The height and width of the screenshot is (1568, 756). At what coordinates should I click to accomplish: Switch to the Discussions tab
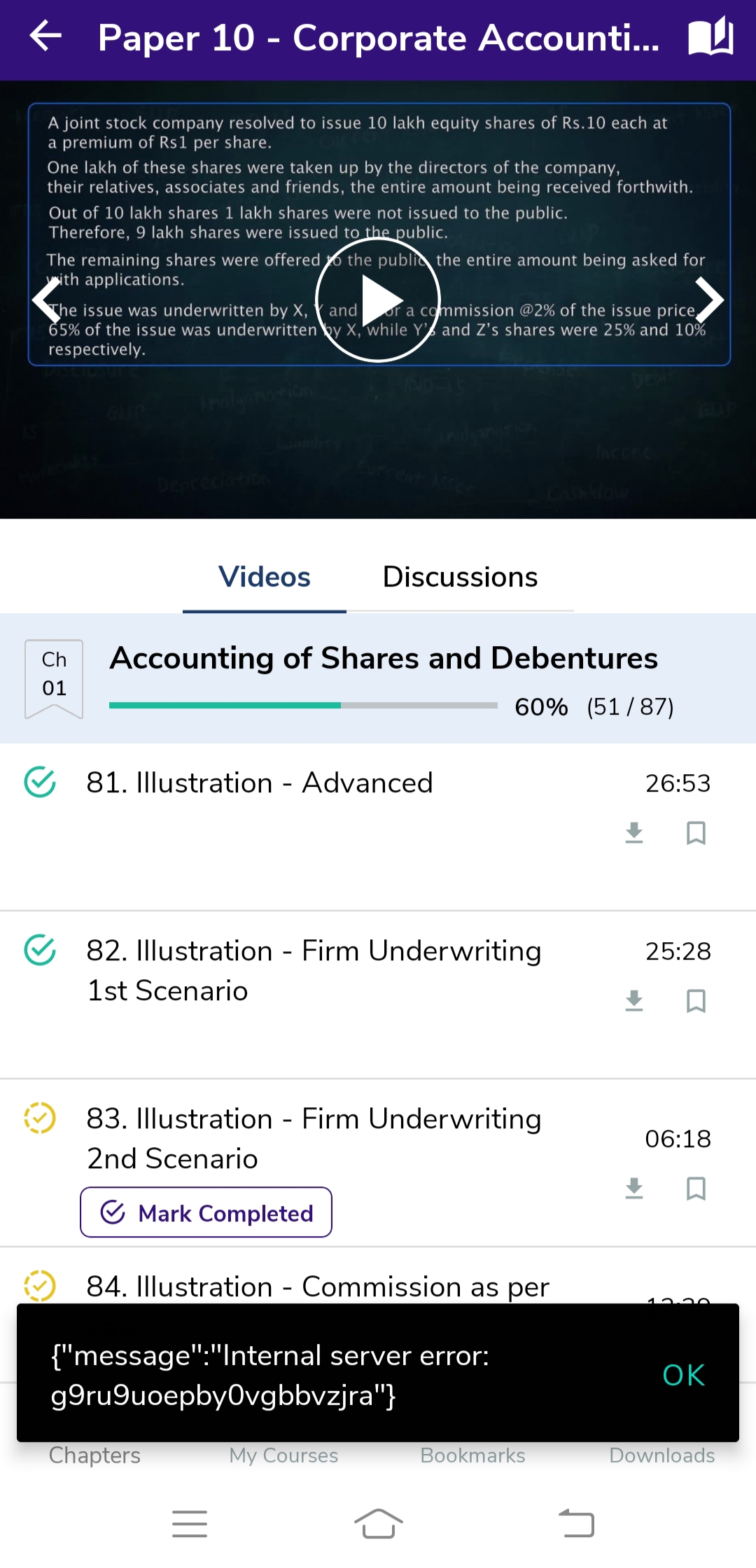tap(460, 577)
